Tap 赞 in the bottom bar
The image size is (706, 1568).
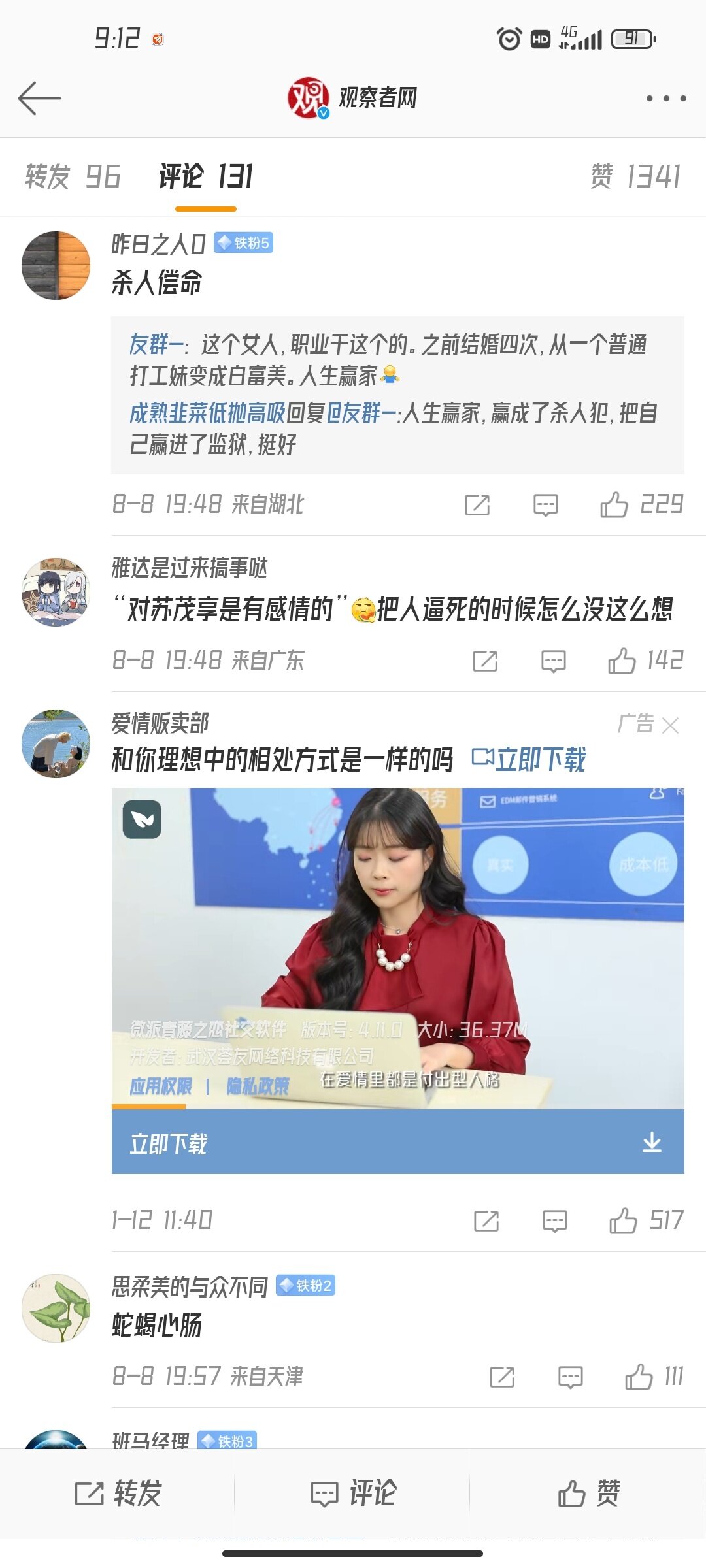click(x=588, y=1493)
